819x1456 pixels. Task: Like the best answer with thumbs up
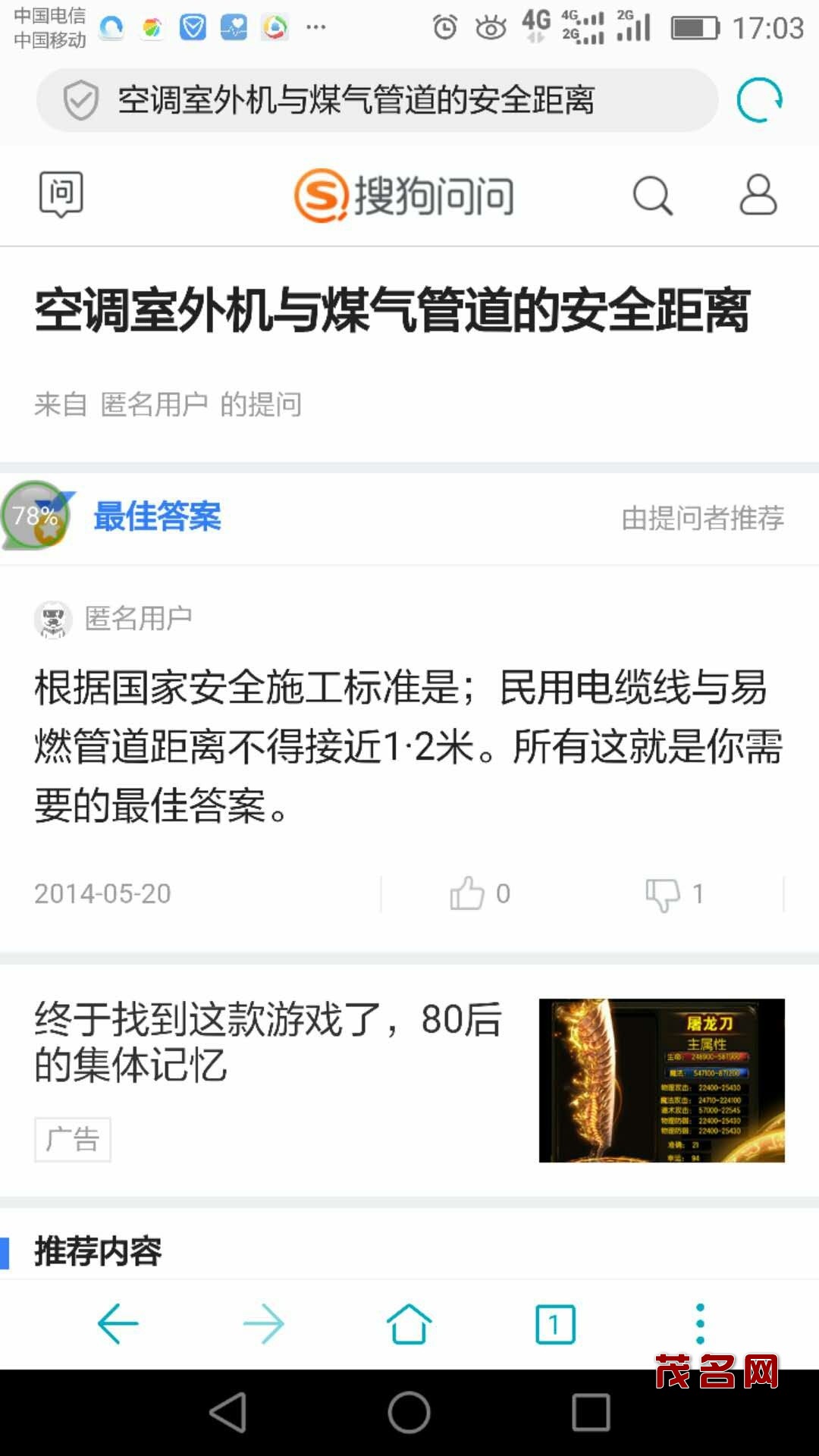pyautogui.click(x=468, y=893)
